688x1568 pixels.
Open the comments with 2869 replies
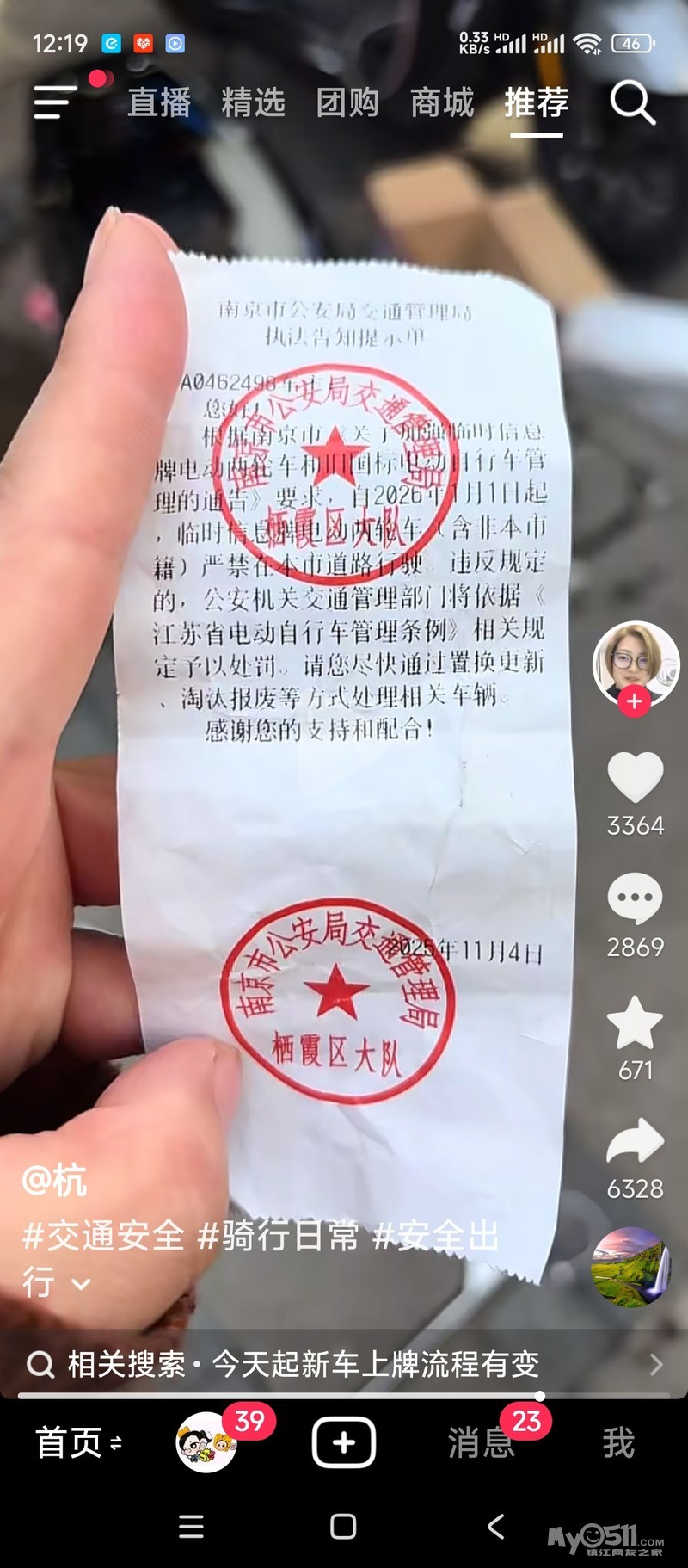636,899
